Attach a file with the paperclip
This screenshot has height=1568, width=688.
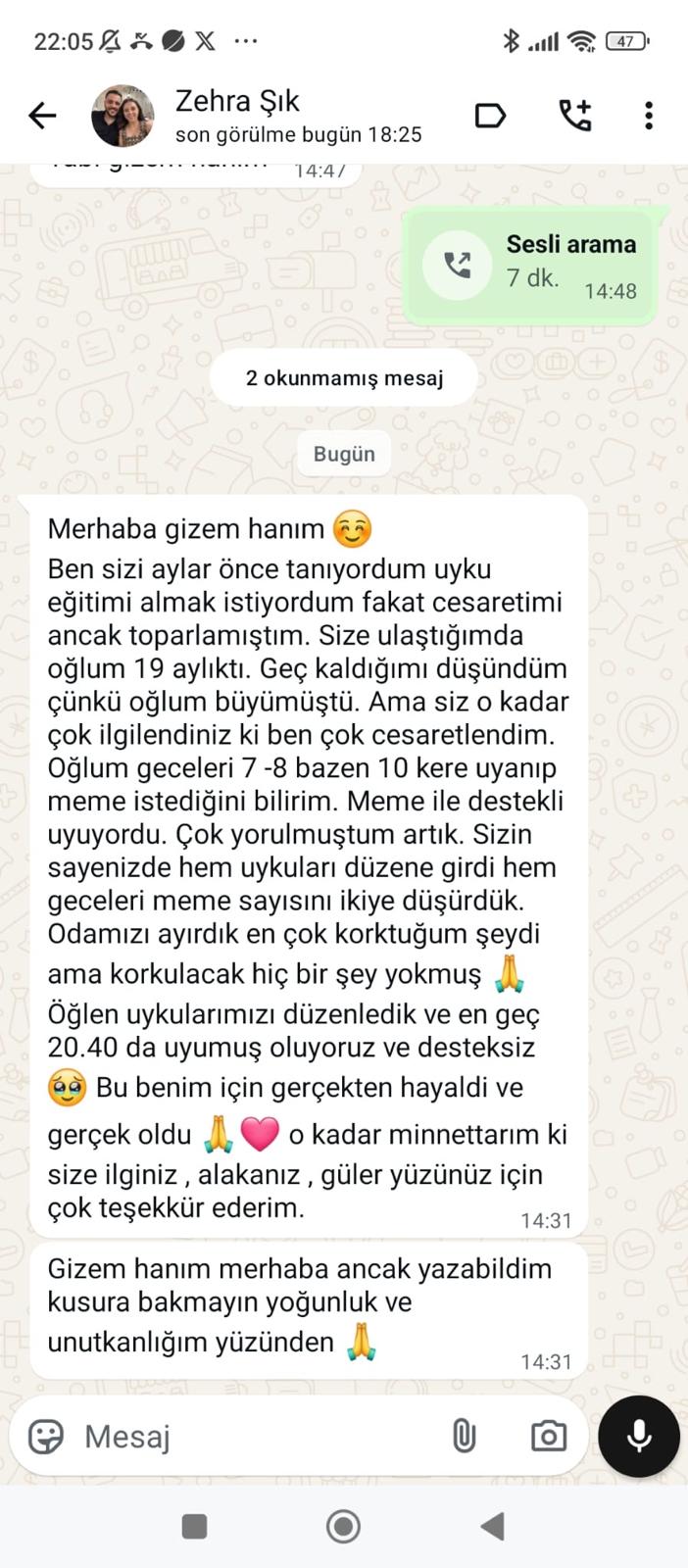pos(464,1437)
